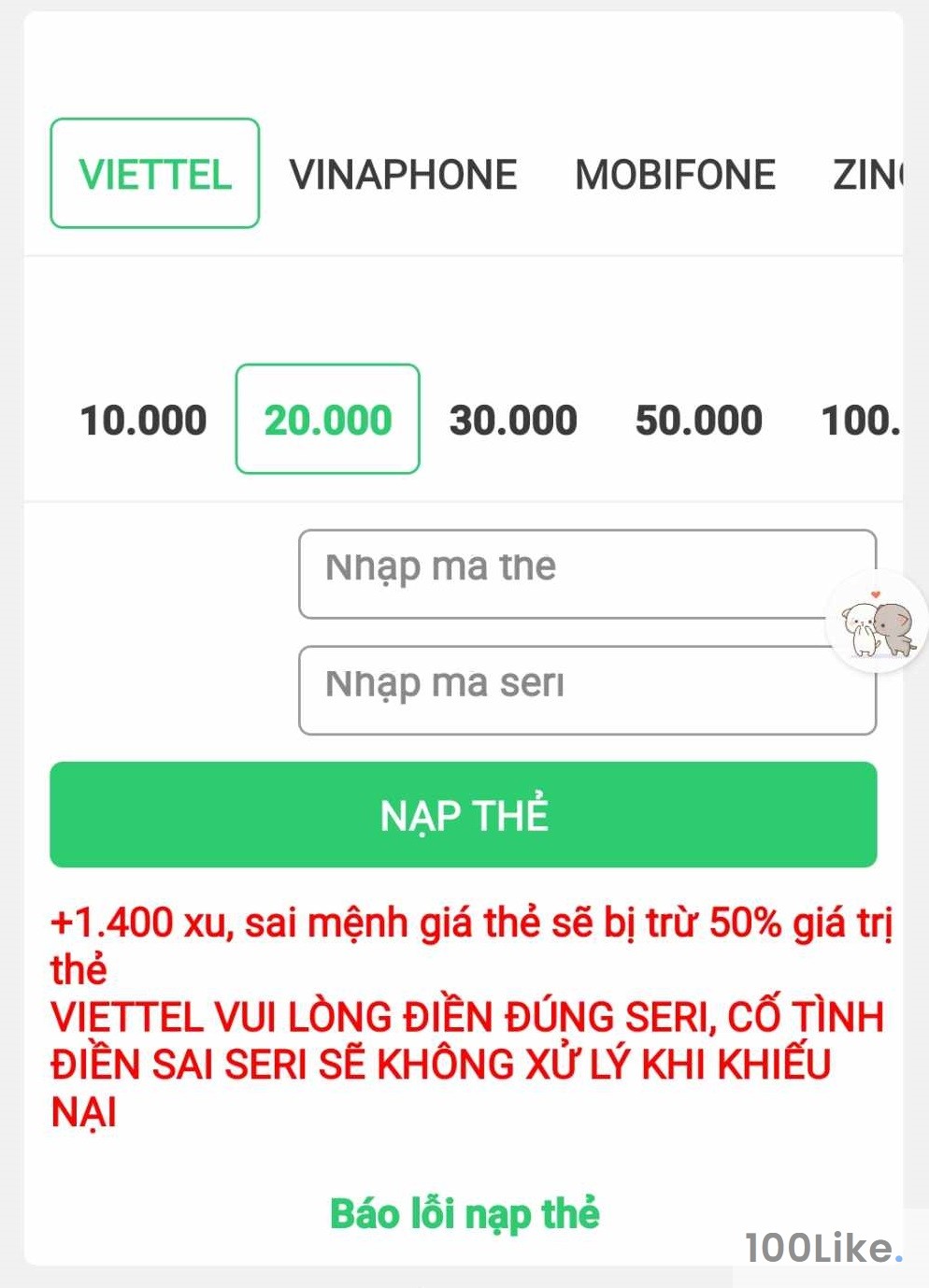Click the red VIETTEL seri warning text
This screenshot has height=1288, width=929.
pos(464,1061)
